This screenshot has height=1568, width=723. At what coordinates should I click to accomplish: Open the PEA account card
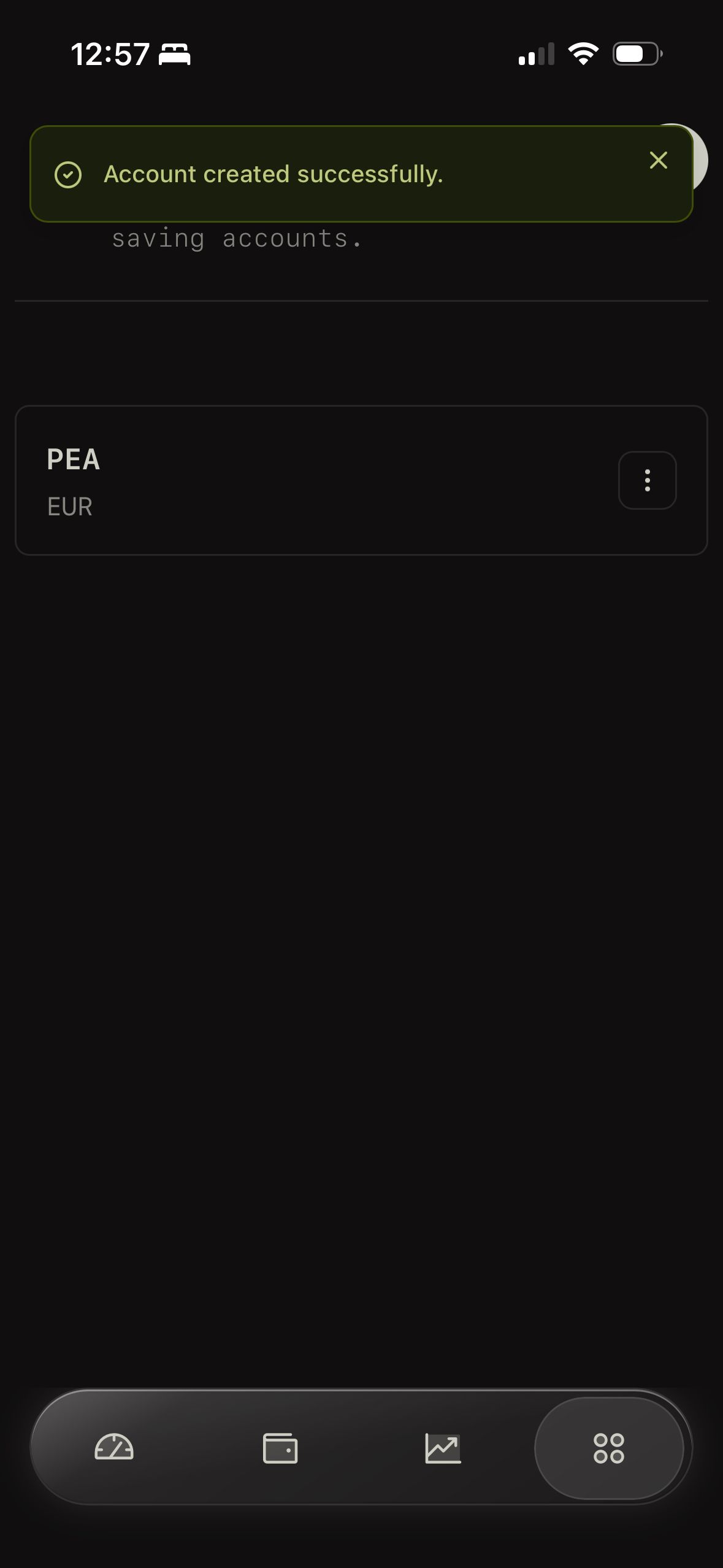307,480
